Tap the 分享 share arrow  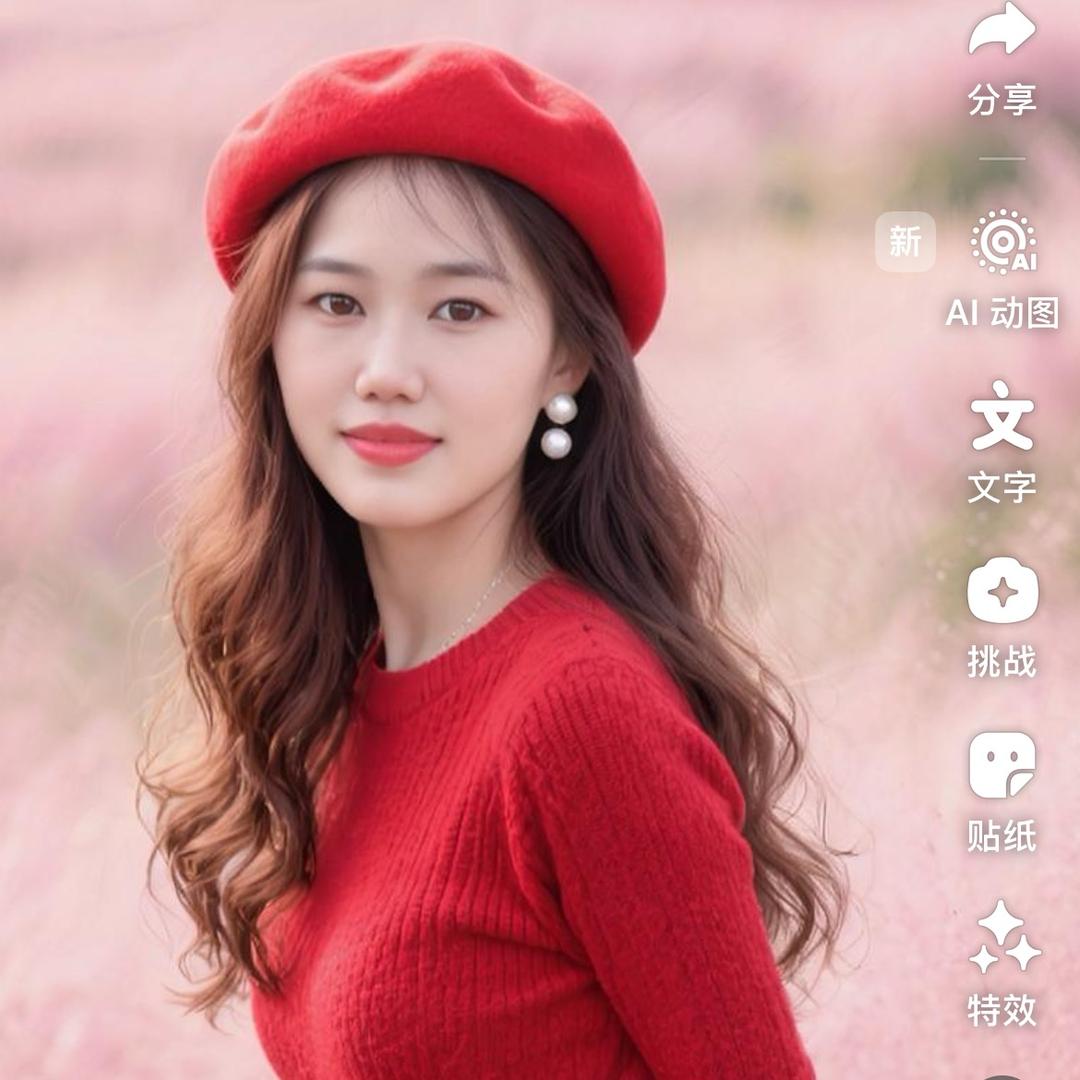click(x=1002, y=30)
